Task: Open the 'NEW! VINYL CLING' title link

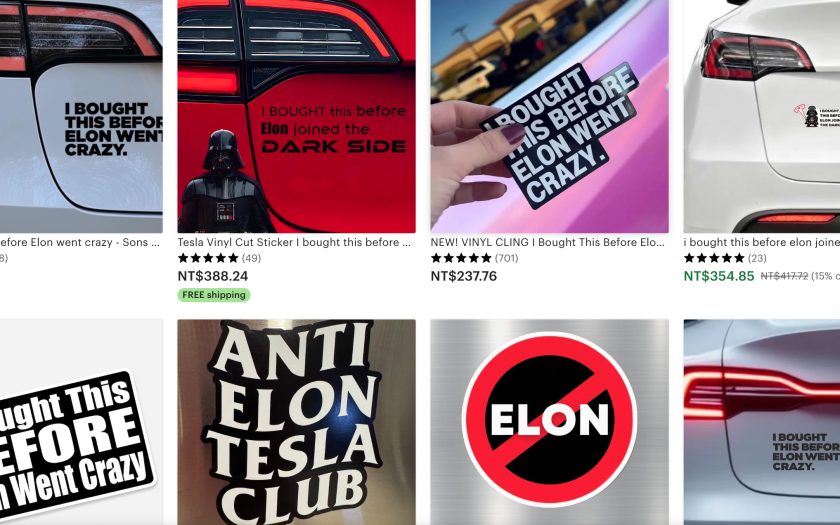Action: click(547, 242)
